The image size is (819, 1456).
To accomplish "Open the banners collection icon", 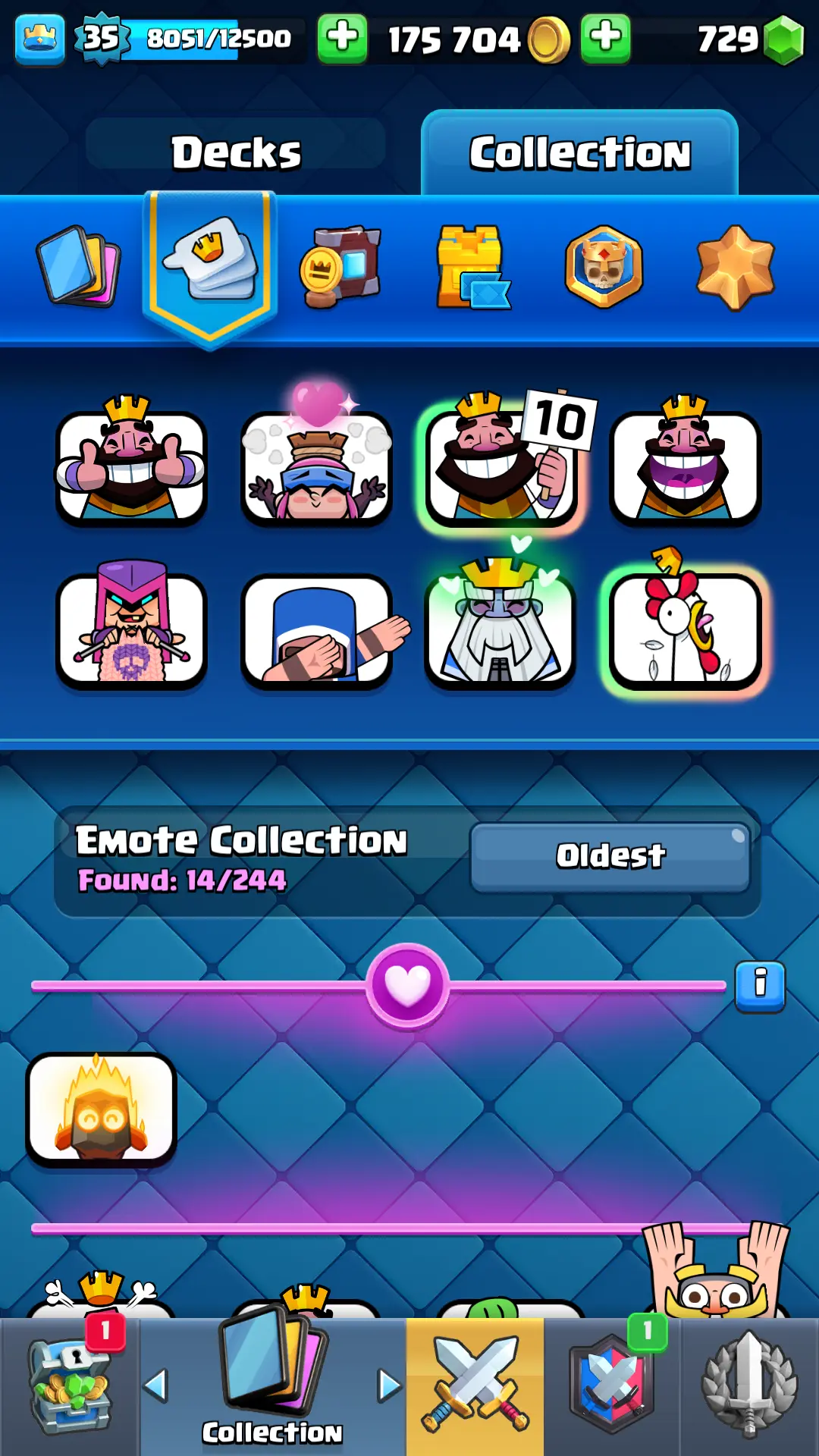I will tap(340, 267).
